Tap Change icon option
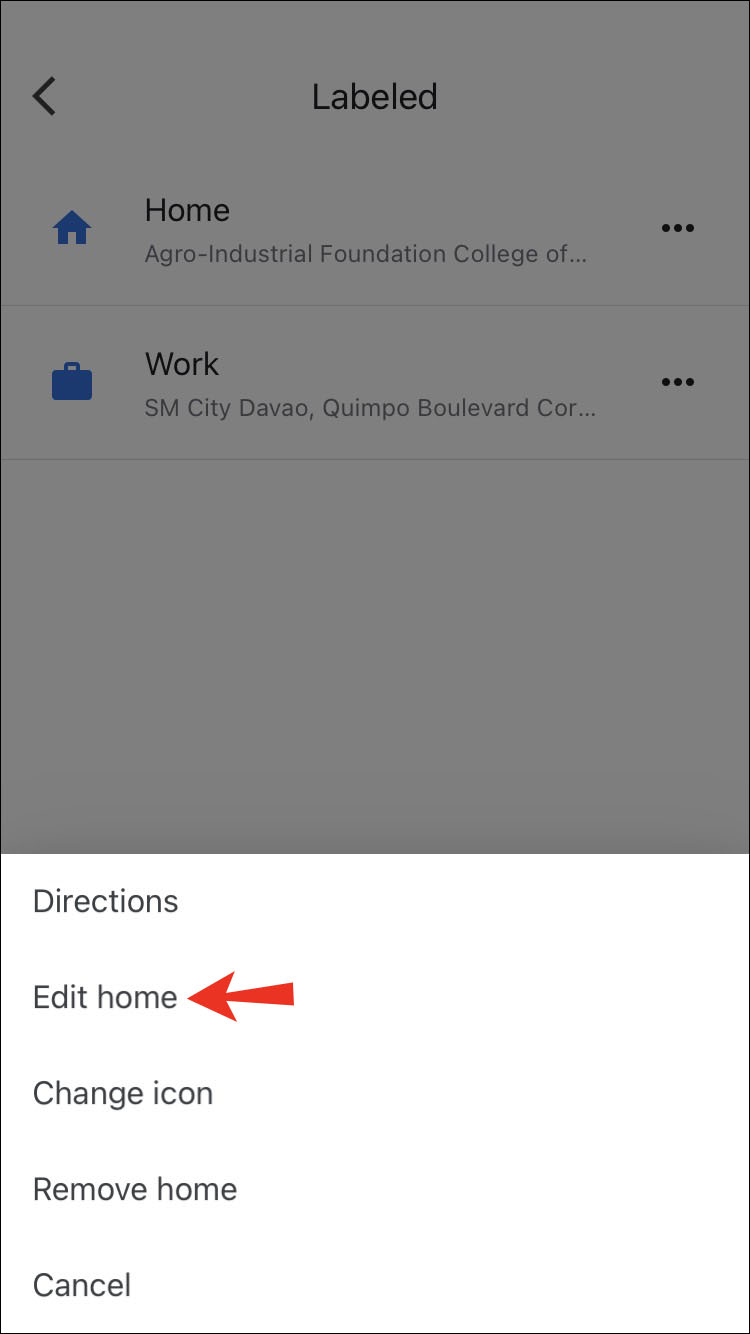750x1334 pixels. 123,1093
